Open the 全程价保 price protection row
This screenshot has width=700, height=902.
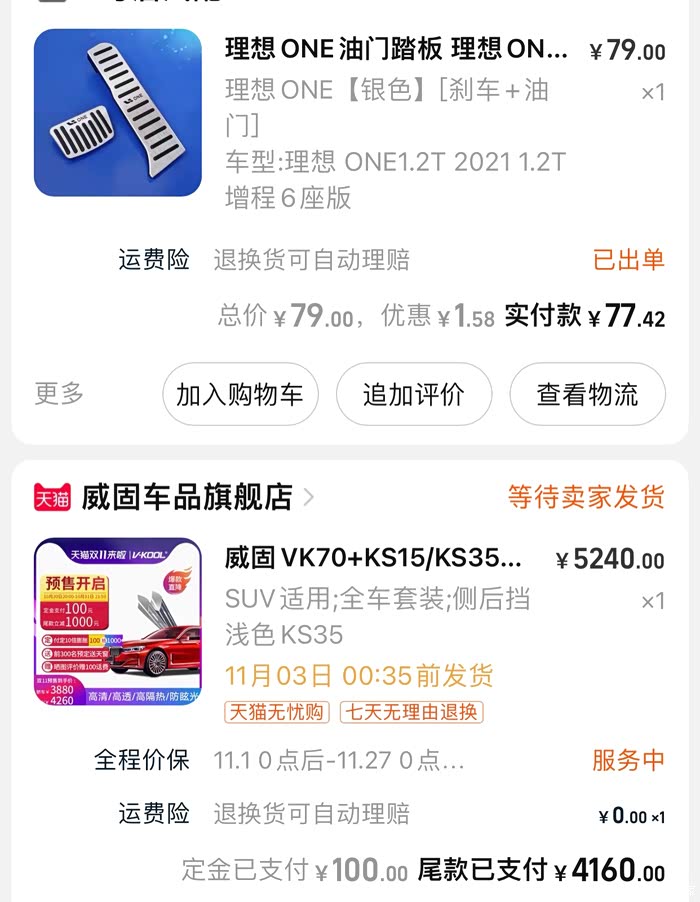click(x=380, y=760)
